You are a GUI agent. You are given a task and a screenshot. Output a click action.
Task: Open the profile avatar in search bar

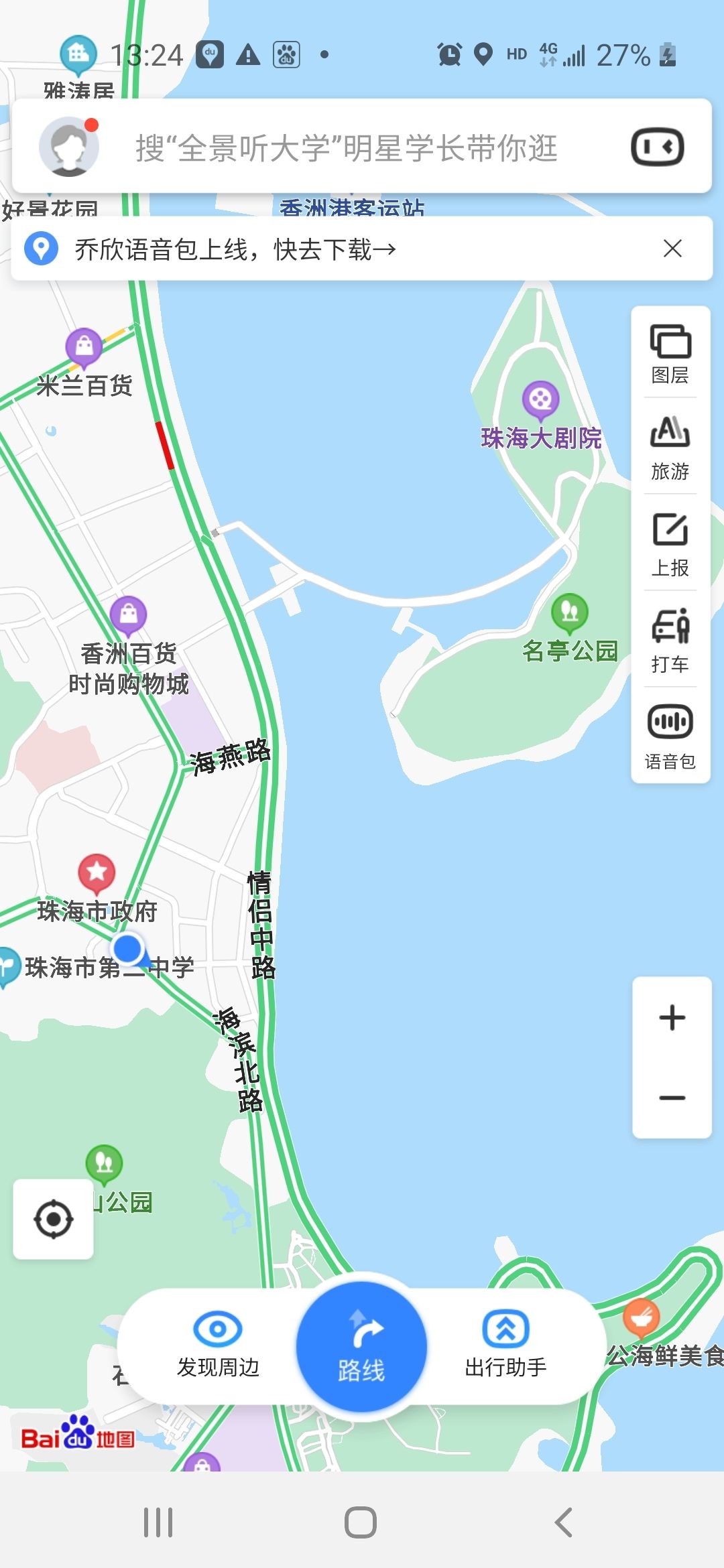[x=69, y=147]
